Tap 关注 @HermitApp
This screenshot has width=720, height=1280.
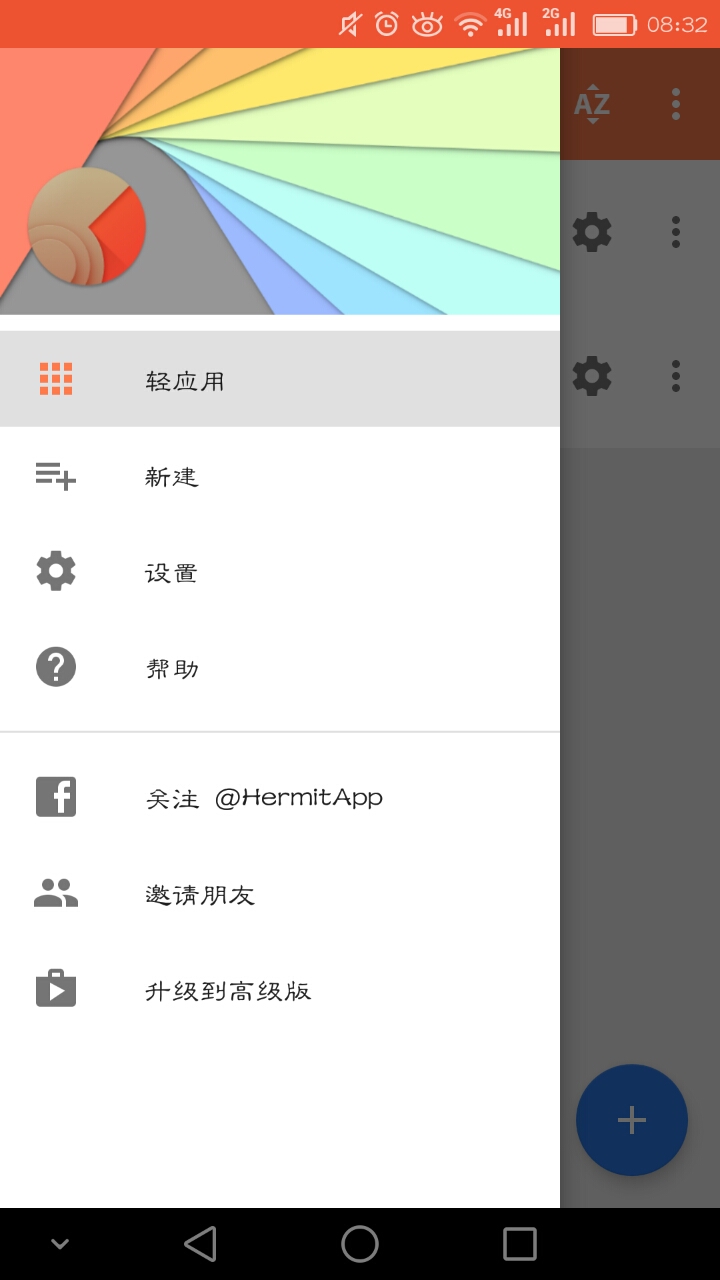(x=264, y=798)
